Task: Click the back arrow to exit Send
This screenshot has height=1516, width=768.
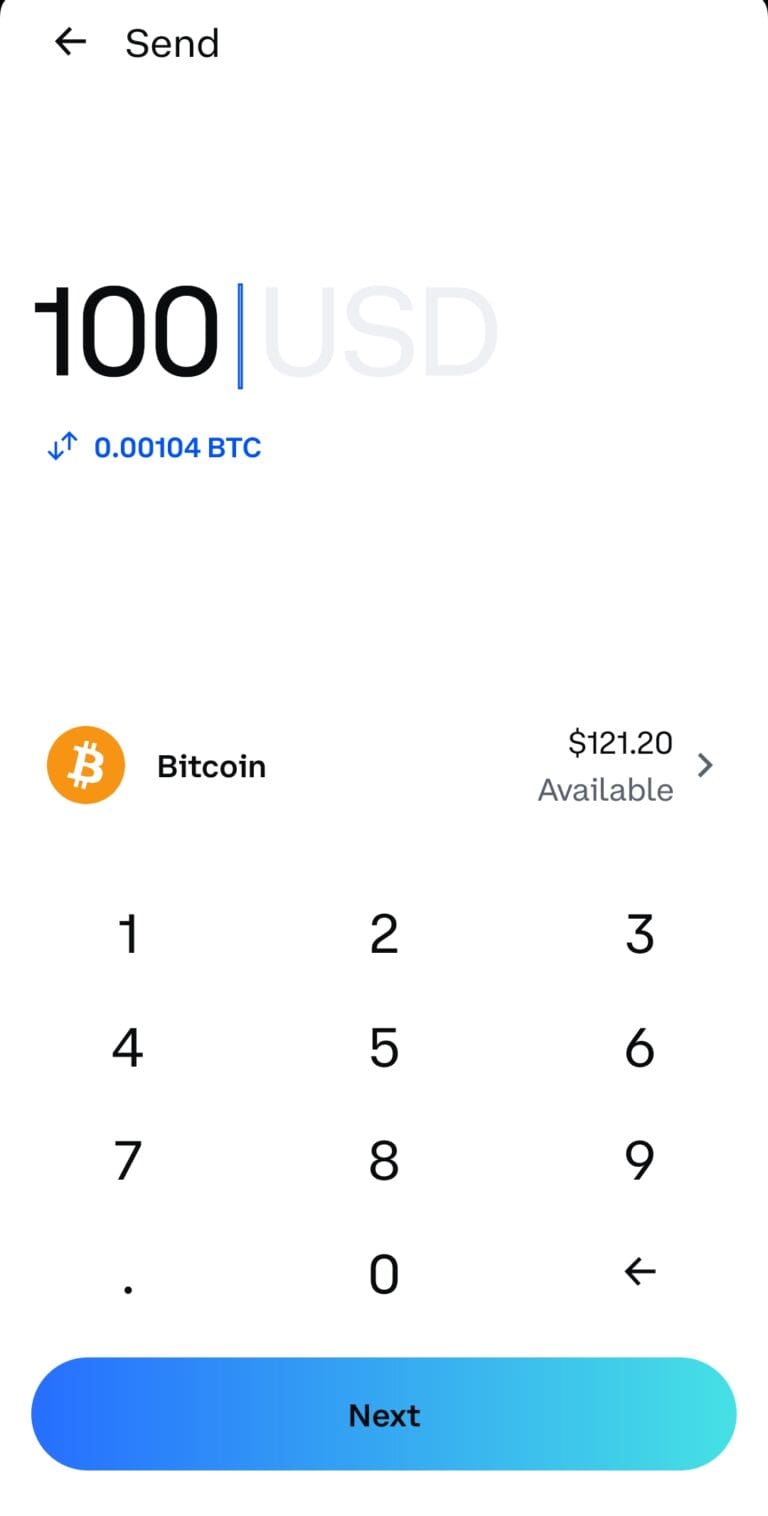Action: point(68,42)
